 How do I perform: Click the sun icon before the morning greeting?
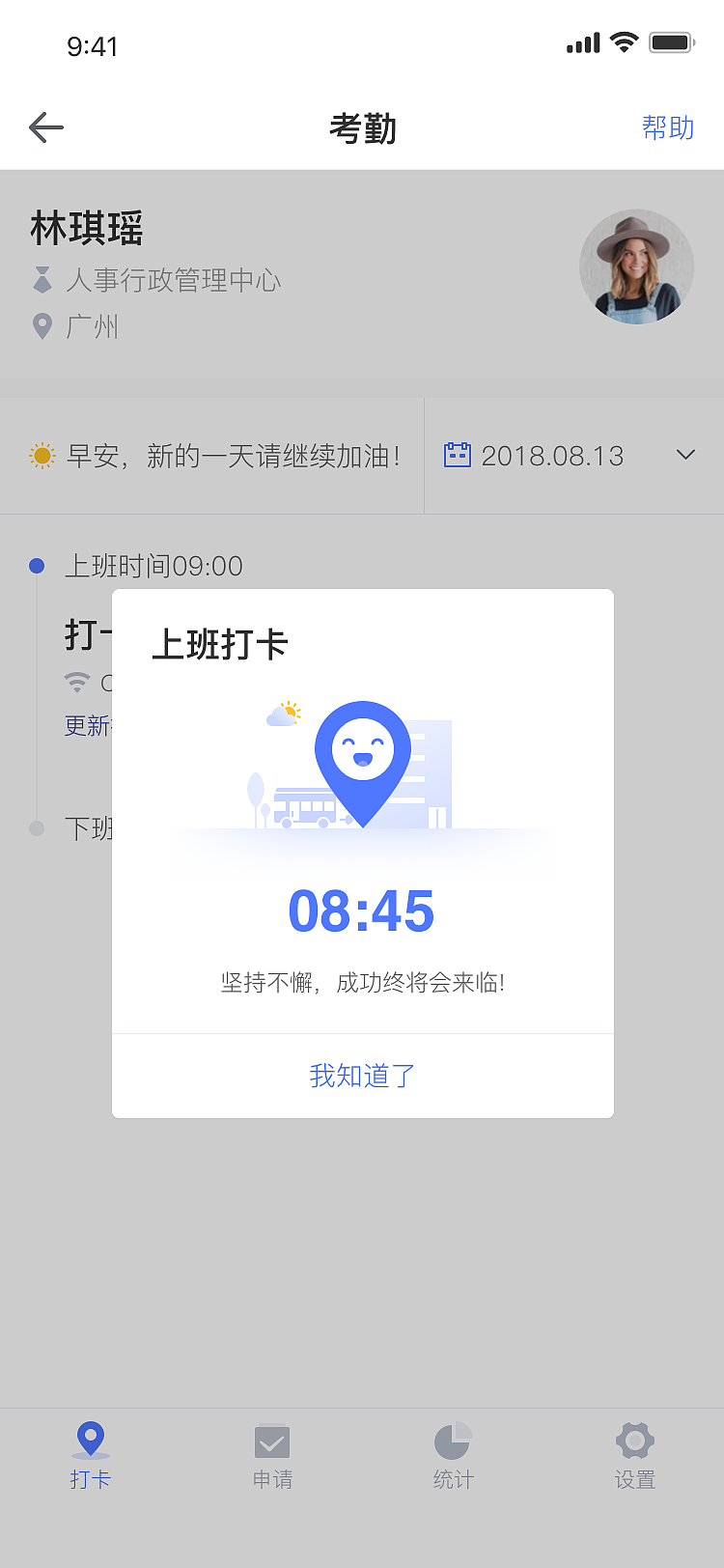pos(42,454)
